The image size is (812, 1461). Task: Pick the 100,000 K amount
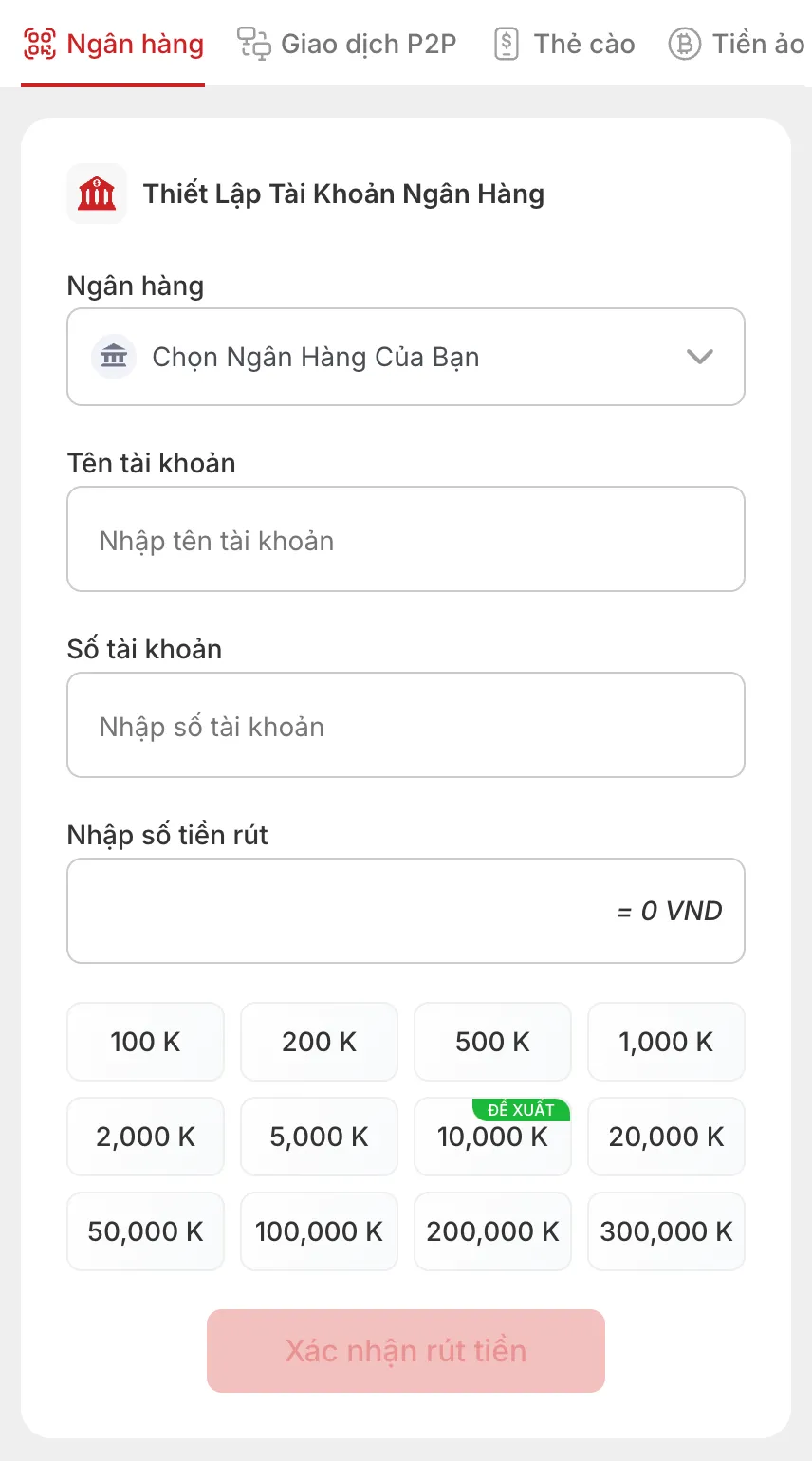point(319,1231)
